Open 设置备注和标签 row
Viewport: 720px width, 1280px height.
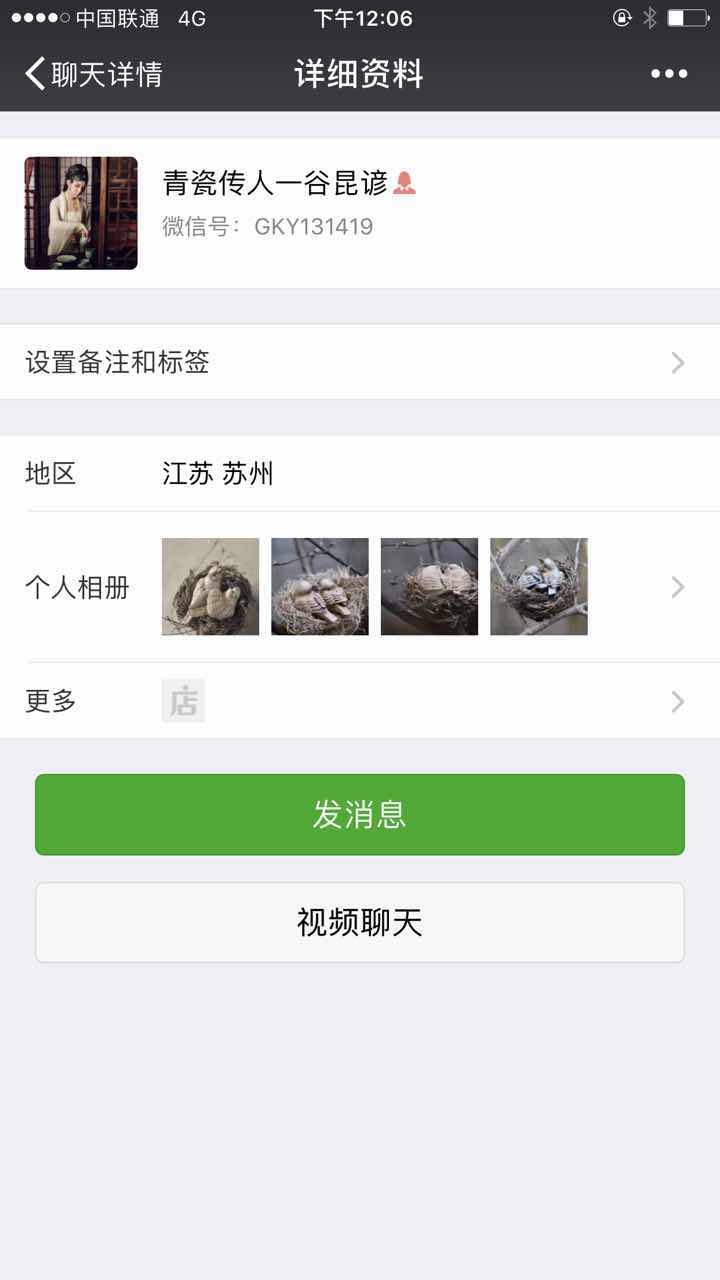tap(360, 362)
